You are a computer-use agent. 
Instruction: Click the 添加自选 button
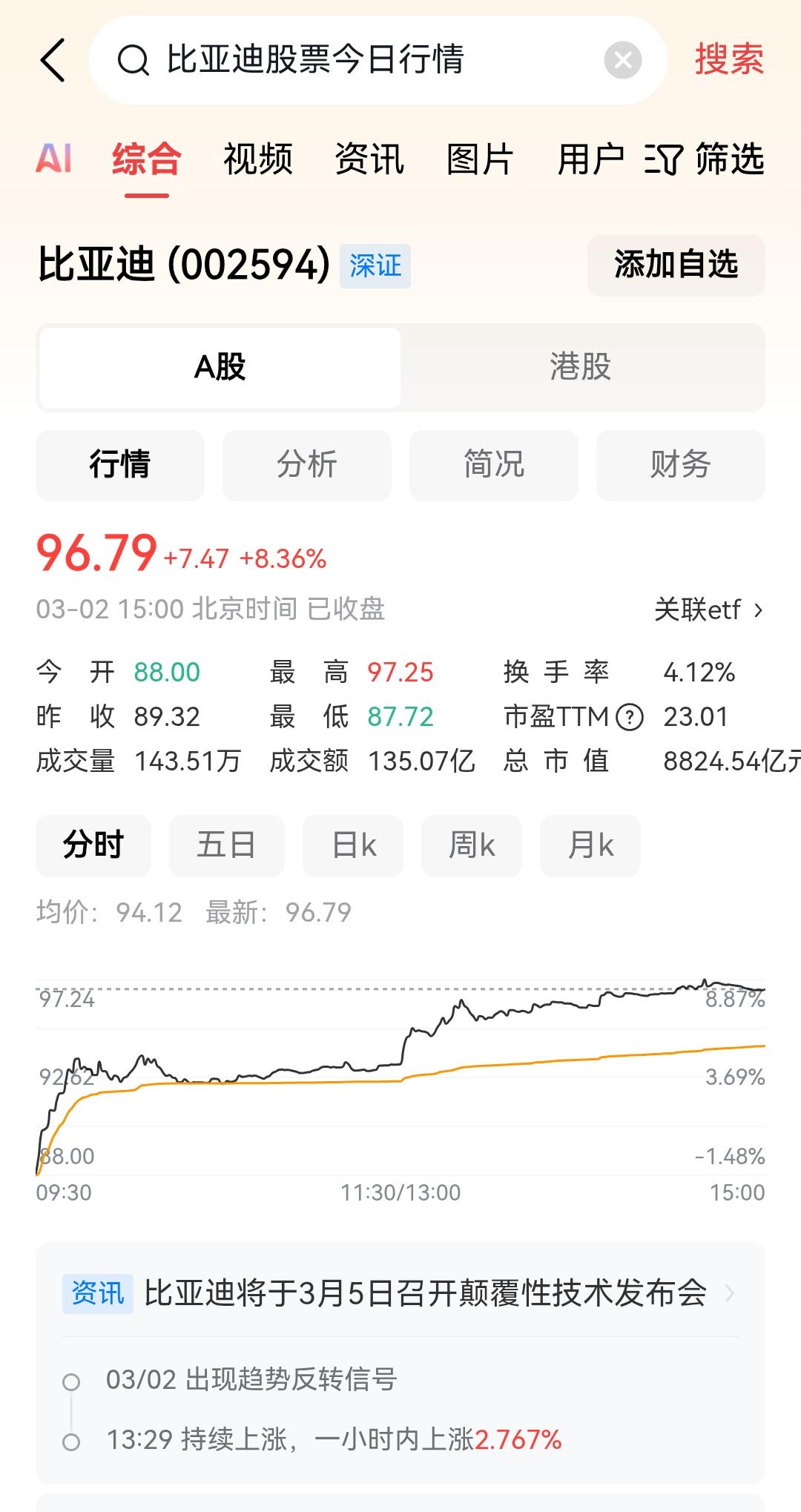click(676, 266)
